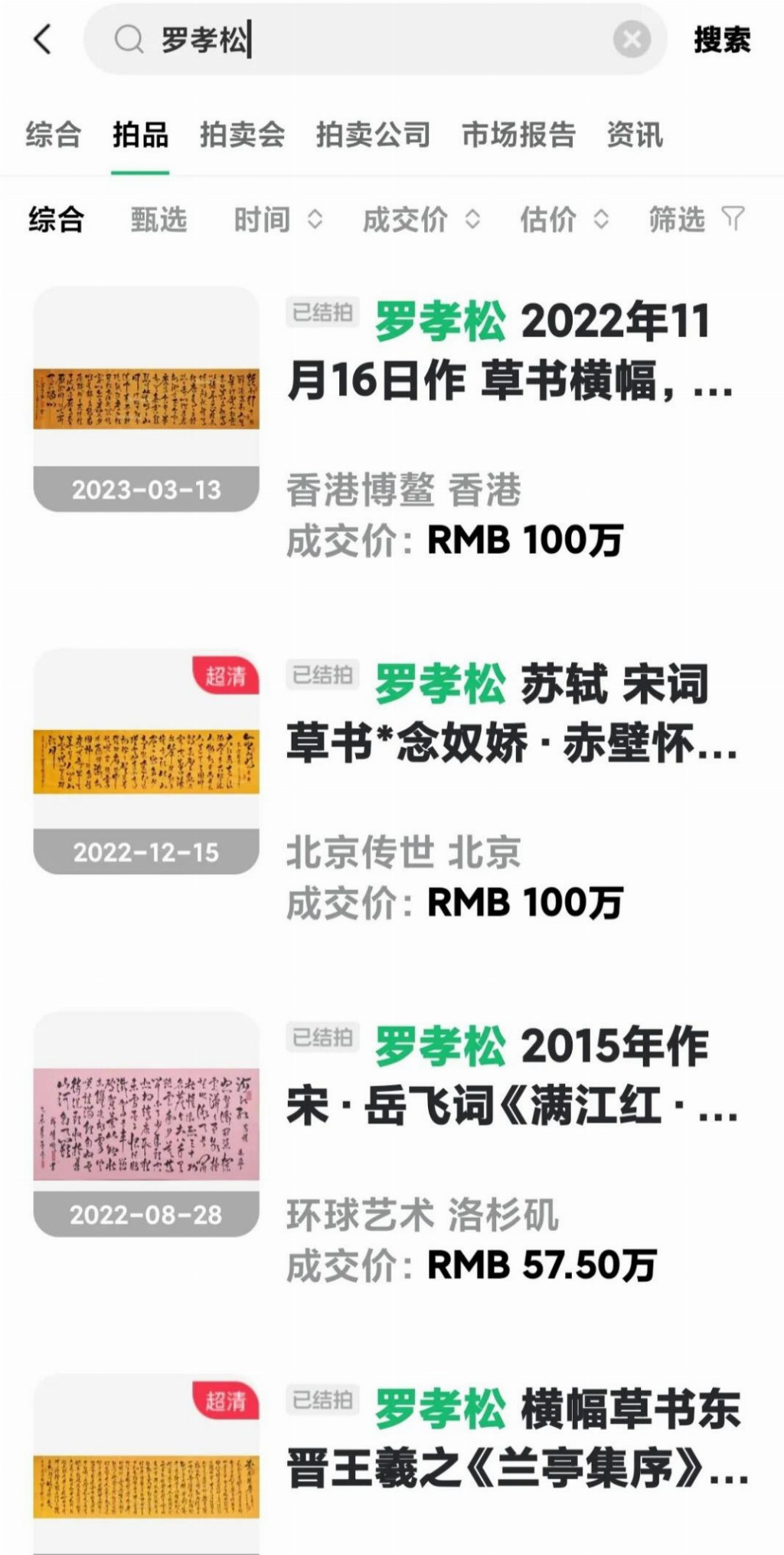This screenshot has width=784, height=1555.
Task: Open the 筛选 filter panel
Action: [x=695, y=220]
